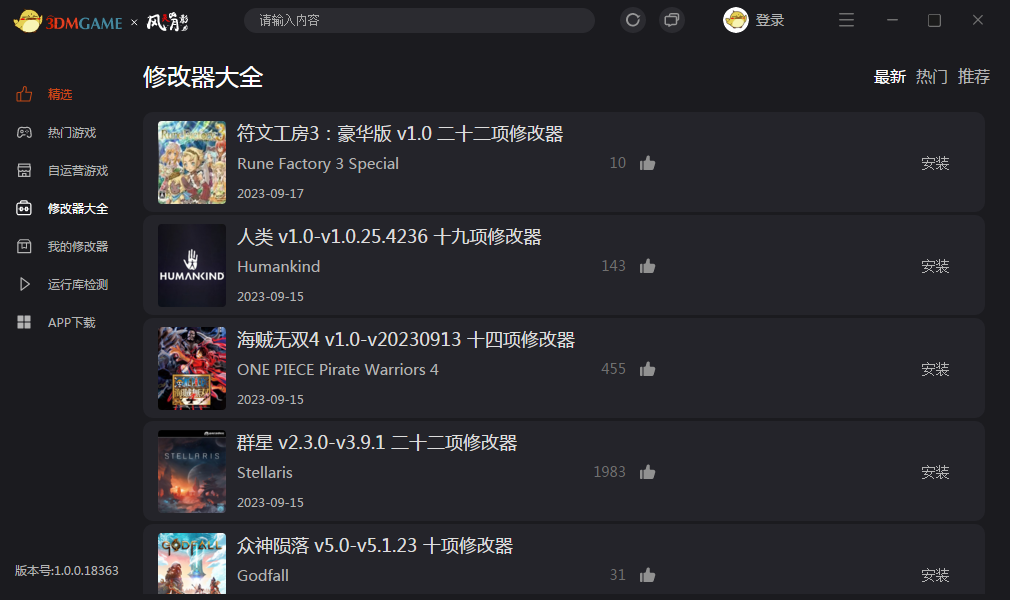Install the Stellaris trainer

coord(935,472)
